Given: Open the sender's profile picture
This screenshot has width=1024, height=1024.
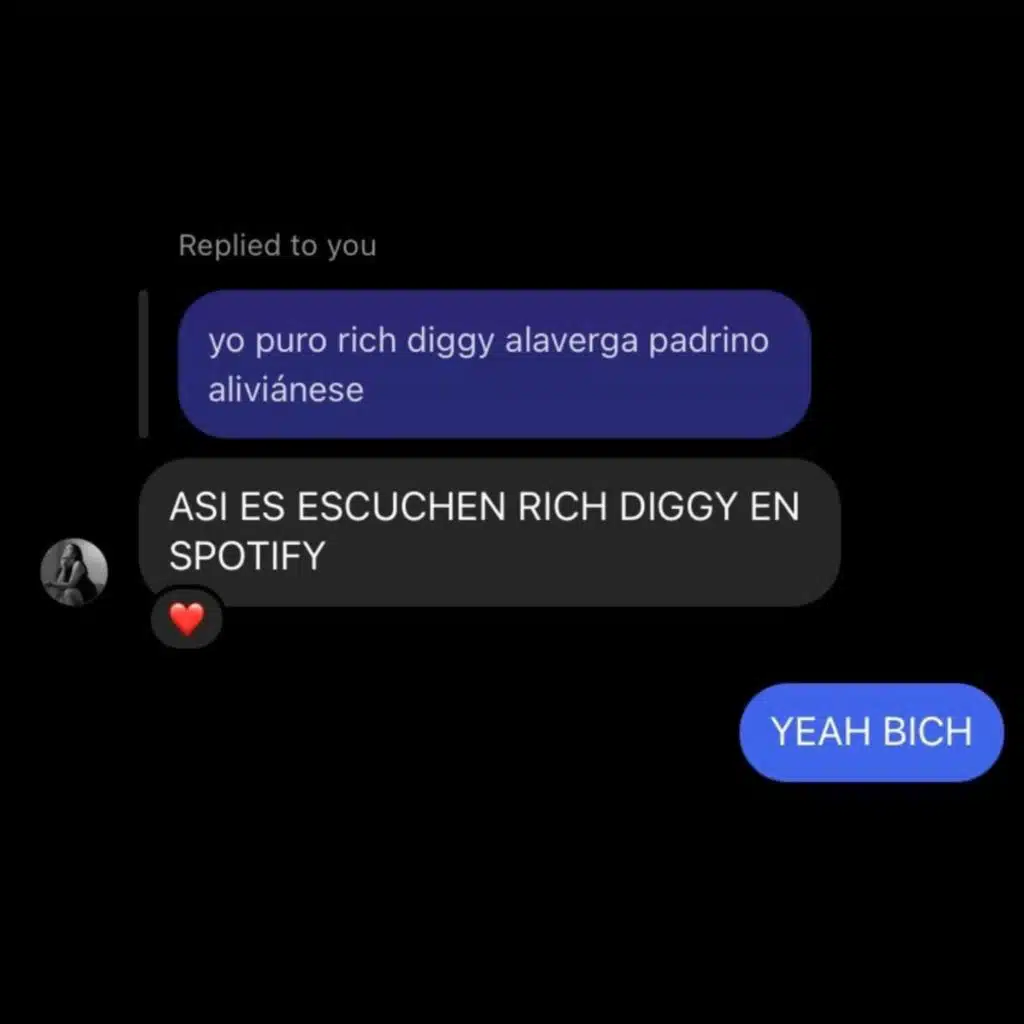Looking at the screenshot, I should point(73,571).
